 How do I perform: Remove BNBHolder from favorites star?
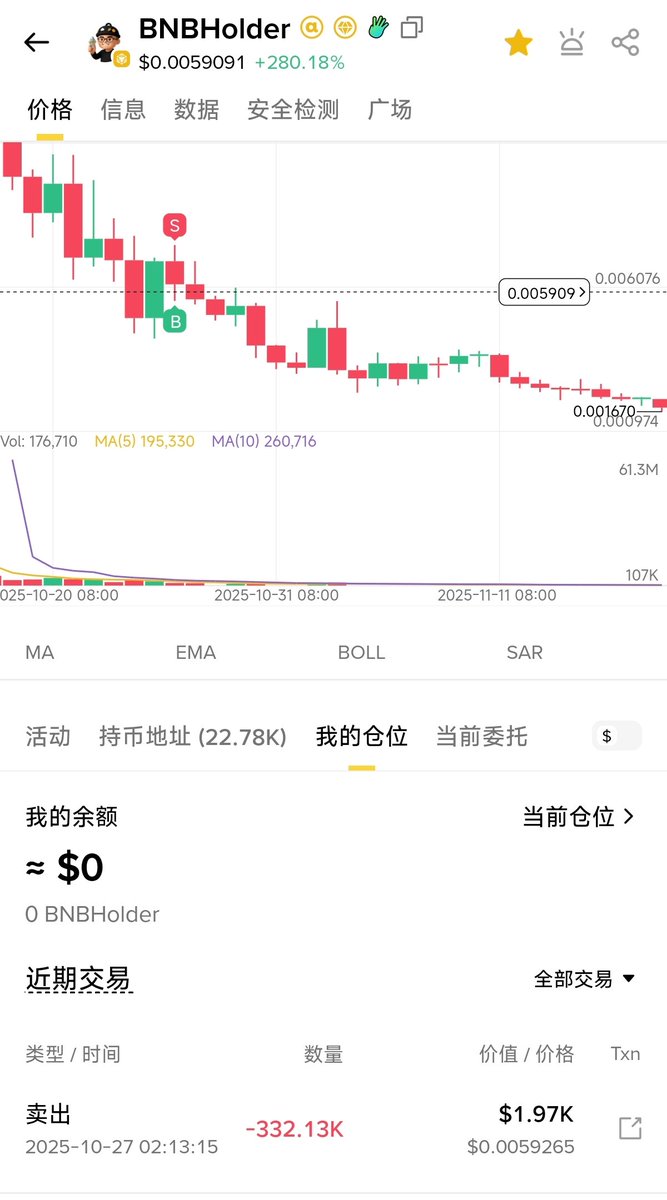point(518,42)
